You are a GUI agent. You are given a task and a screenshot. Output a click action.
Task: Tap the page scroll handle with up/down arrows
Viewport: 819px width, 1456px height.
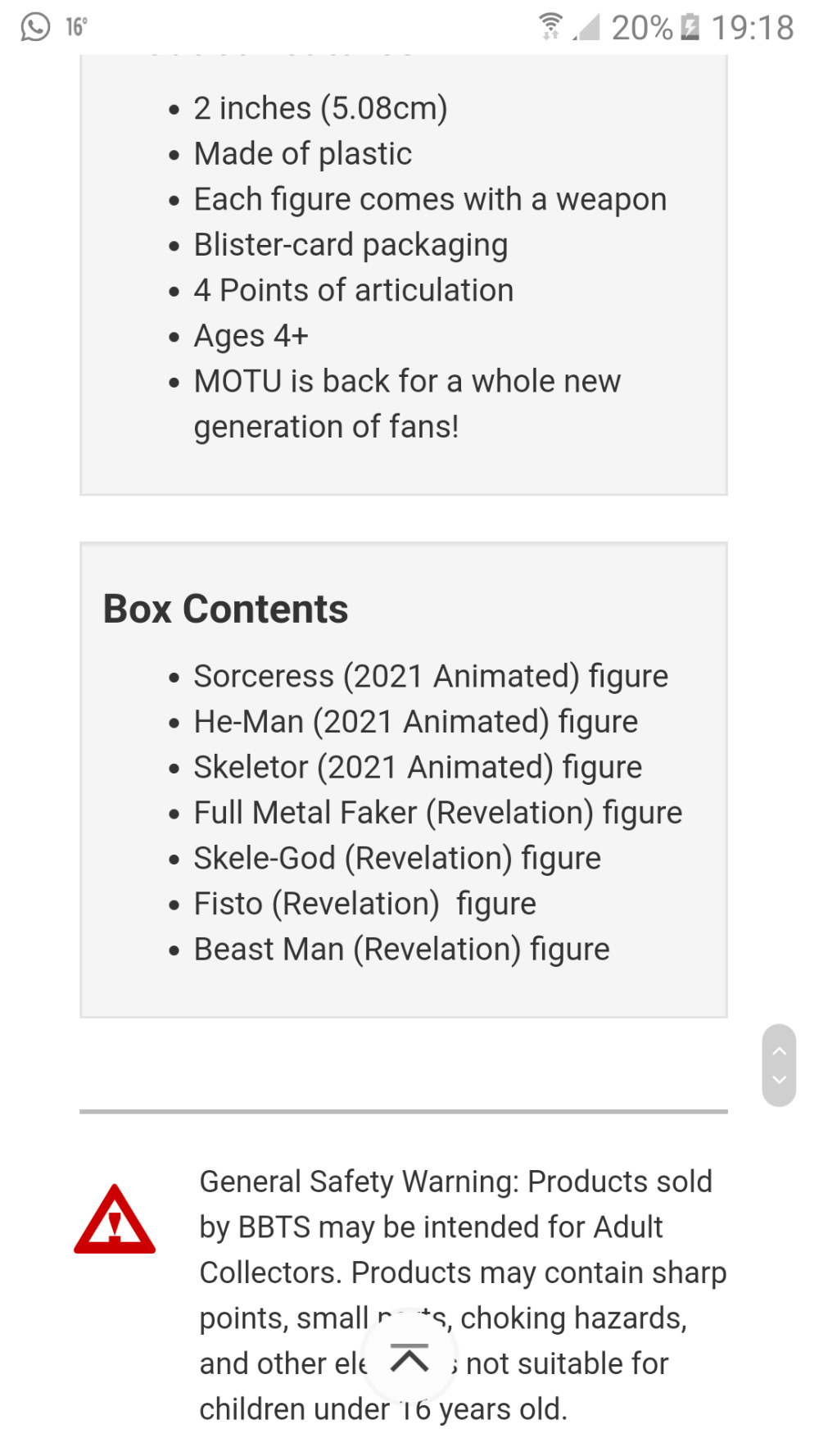(x=779, y=1065)
